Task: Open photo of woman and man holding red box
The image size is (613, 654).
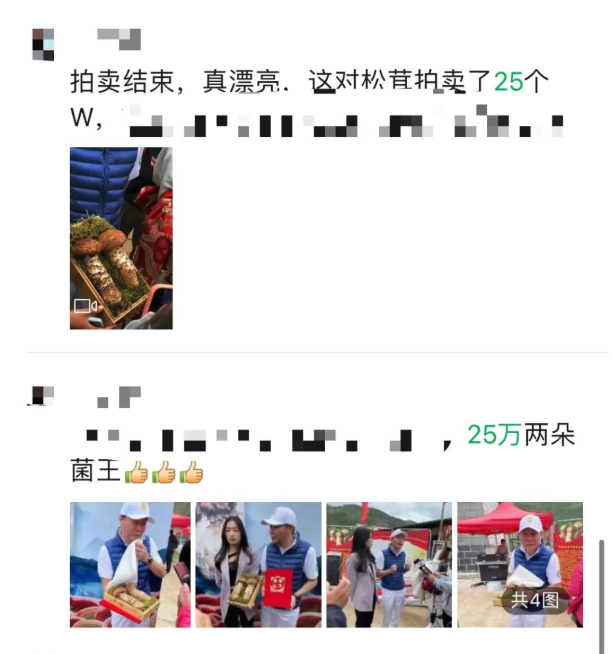Action: [x=258, y=564]
